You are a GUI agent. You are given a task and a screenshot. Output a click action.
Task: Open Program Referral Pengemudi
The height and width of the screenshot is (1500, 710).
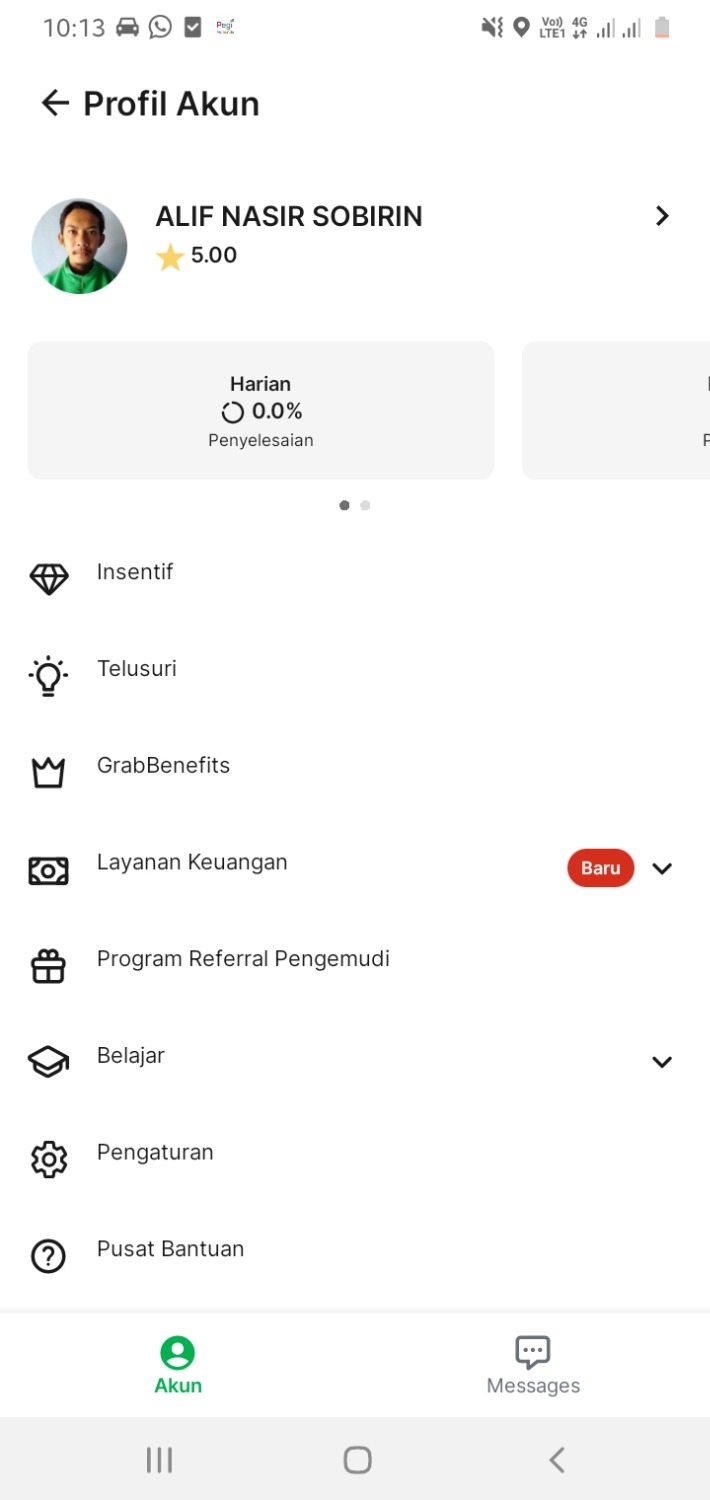(x=243, y=959)
